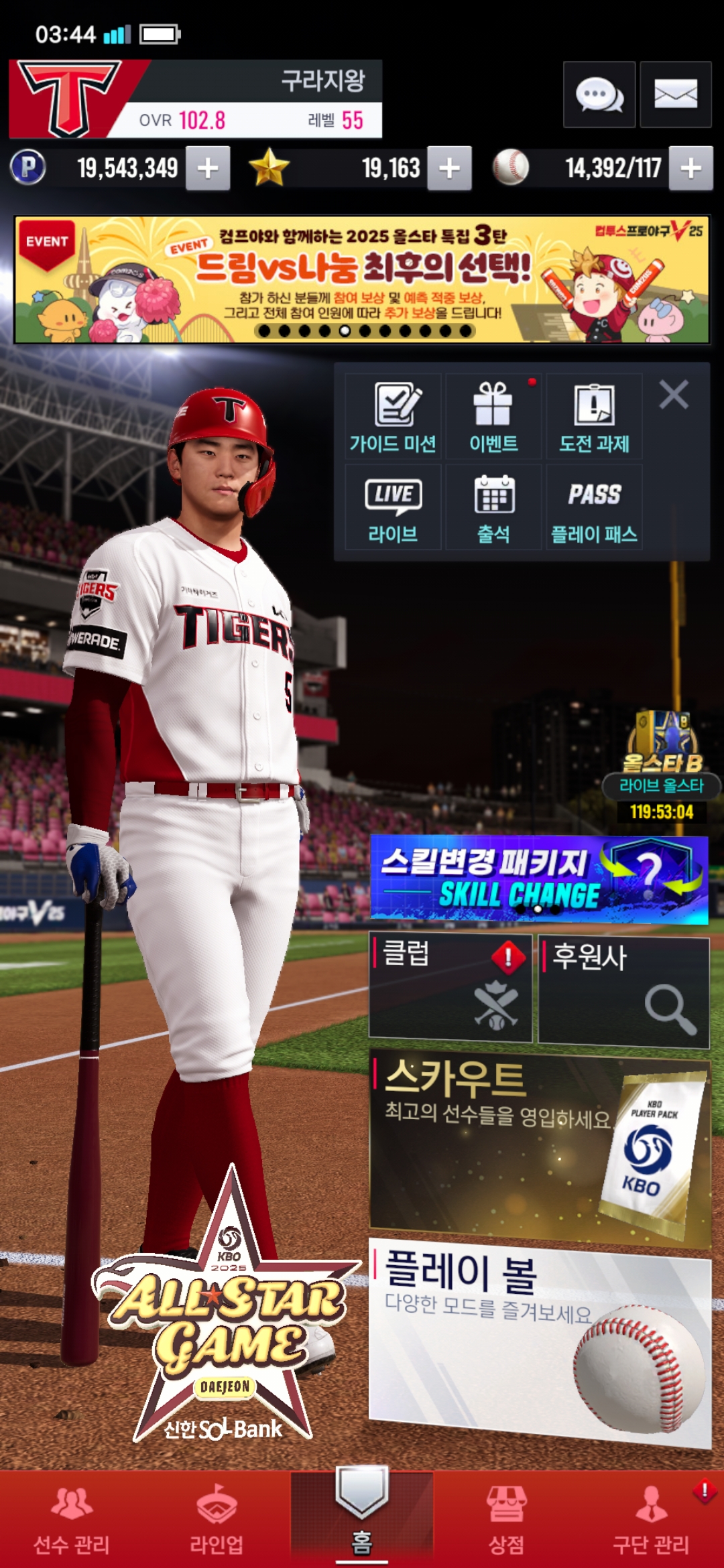
Task: Open the 클럽 tile
Action: click(450, 988)
